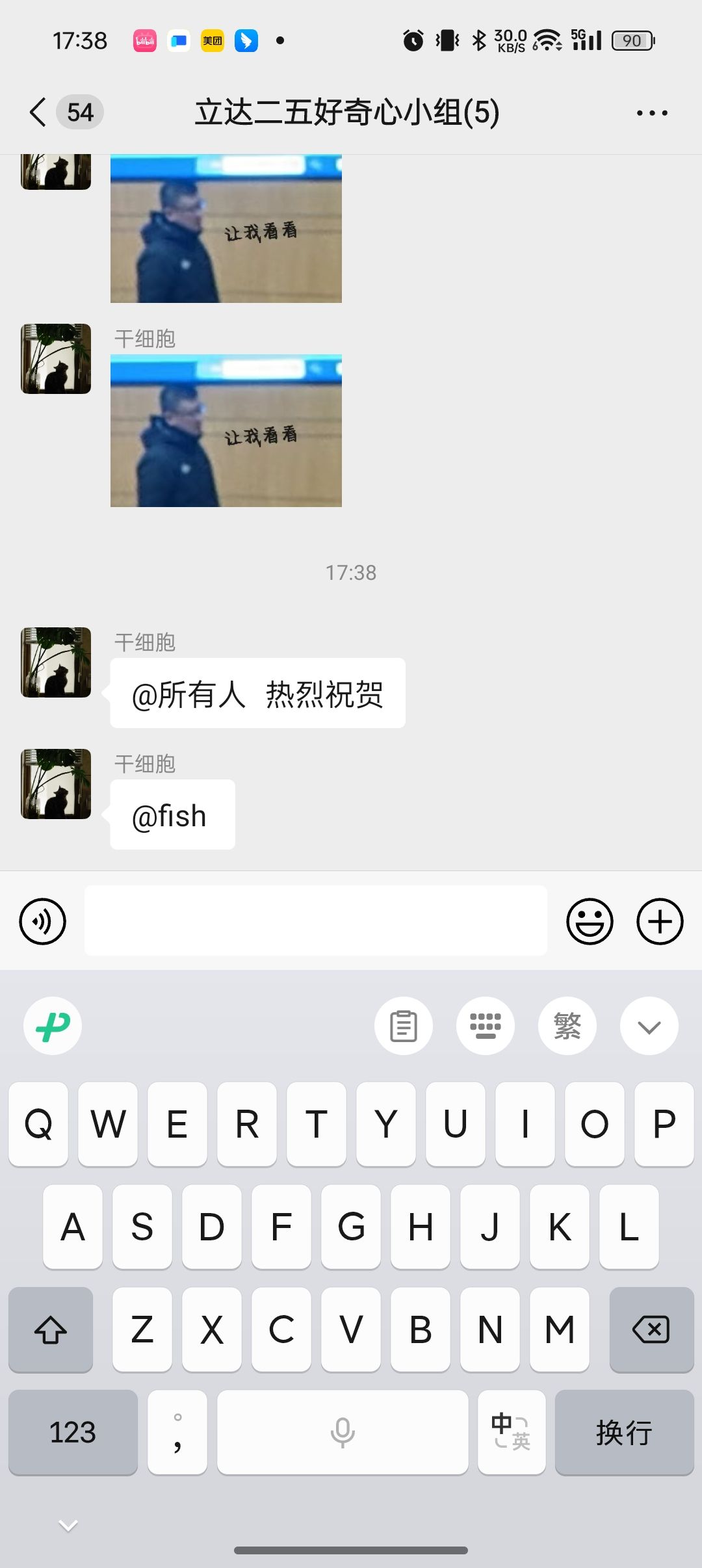Open the plus attachments menu
The image size is (702, 1568).
tap(660, 921)
